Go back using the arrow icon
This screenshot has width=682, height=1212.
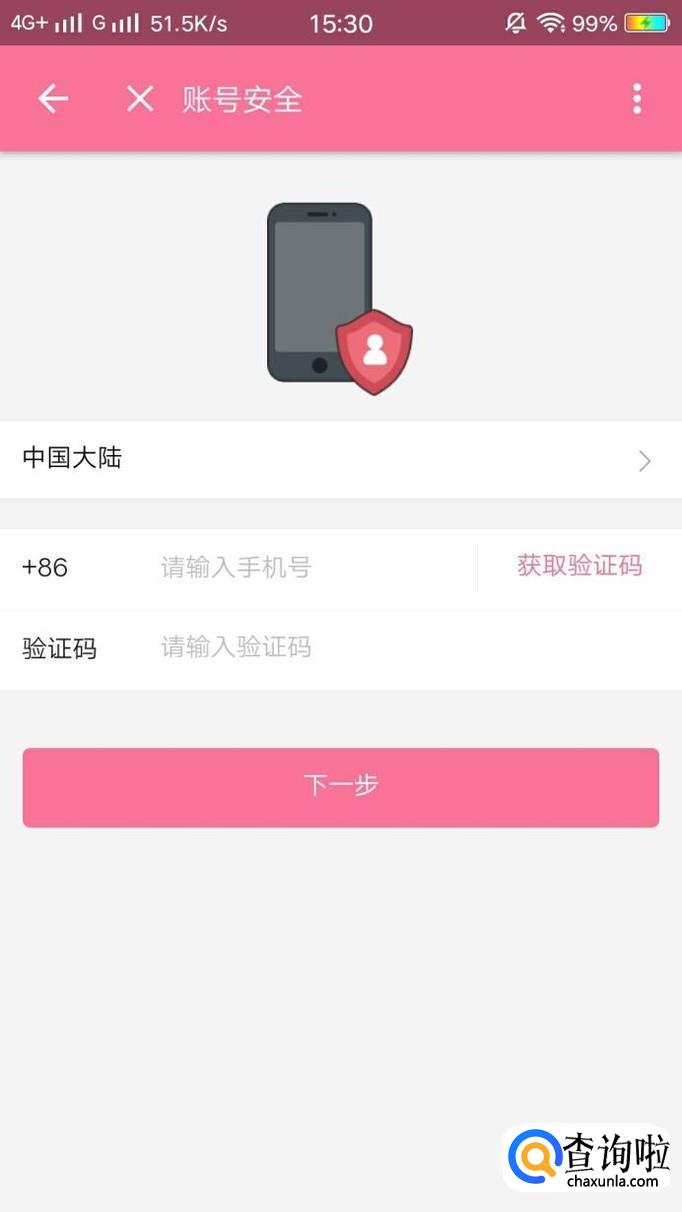tap(53, 99)
